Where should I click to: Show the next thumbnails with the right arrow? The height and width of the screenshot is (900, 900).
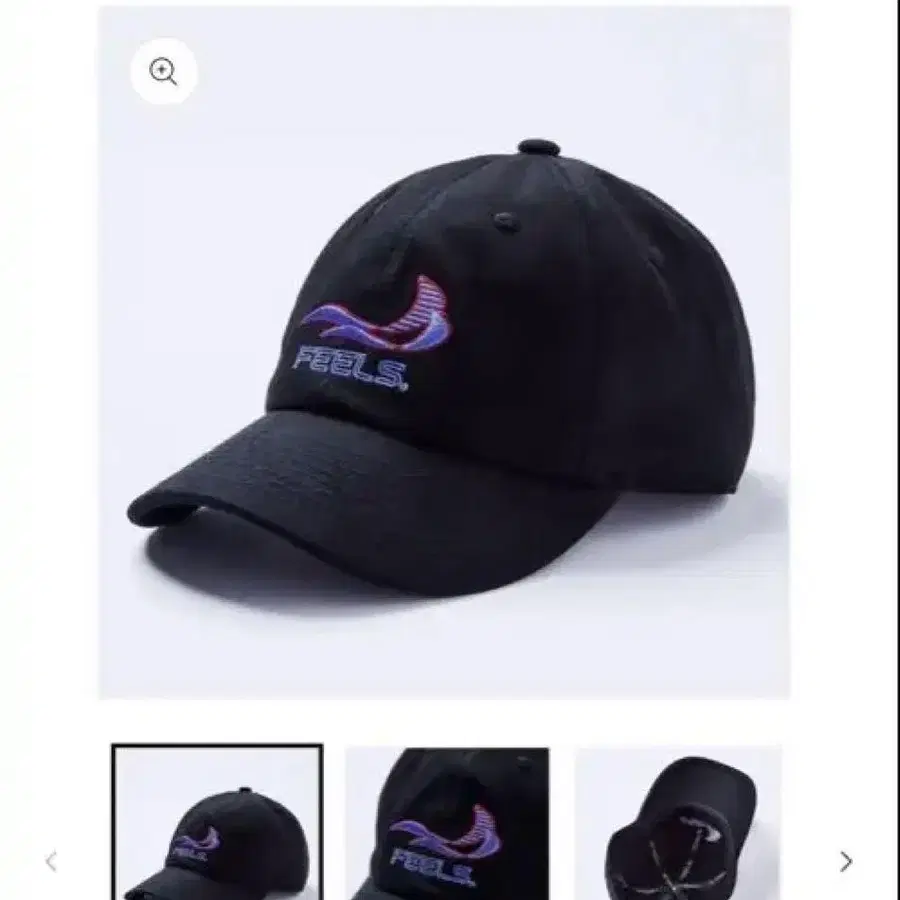pos(846,861)
